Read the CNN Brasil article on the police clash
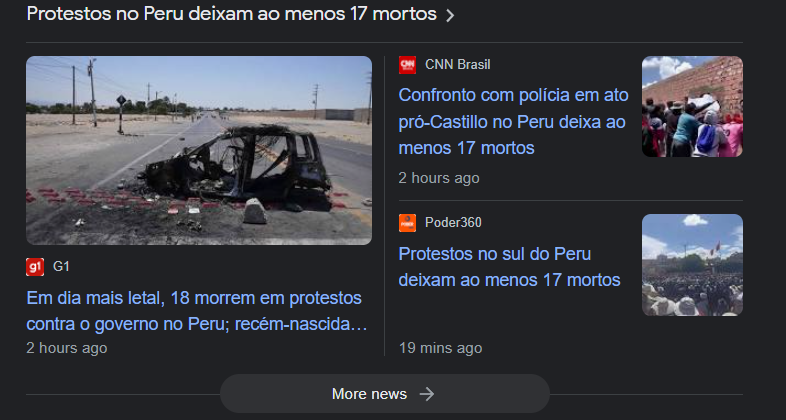This screenshot has height=420, width=786. click(x=512, y=122)
